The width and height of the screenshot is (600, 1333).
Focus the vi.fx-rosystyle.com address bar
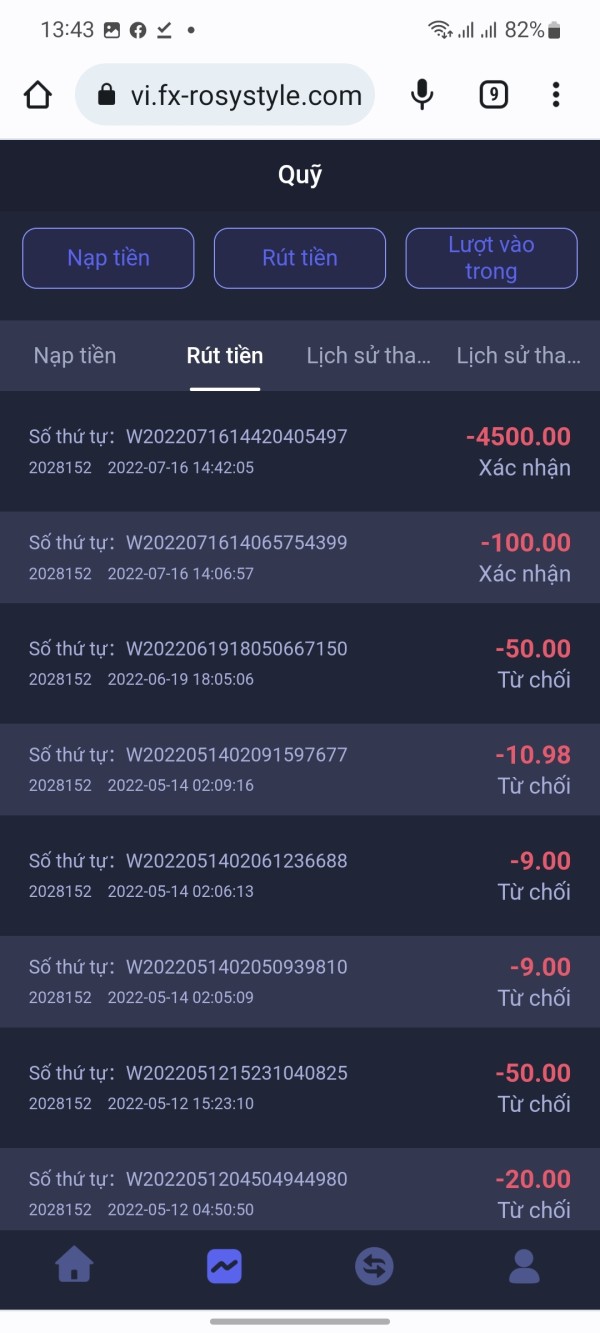(225, 95)
